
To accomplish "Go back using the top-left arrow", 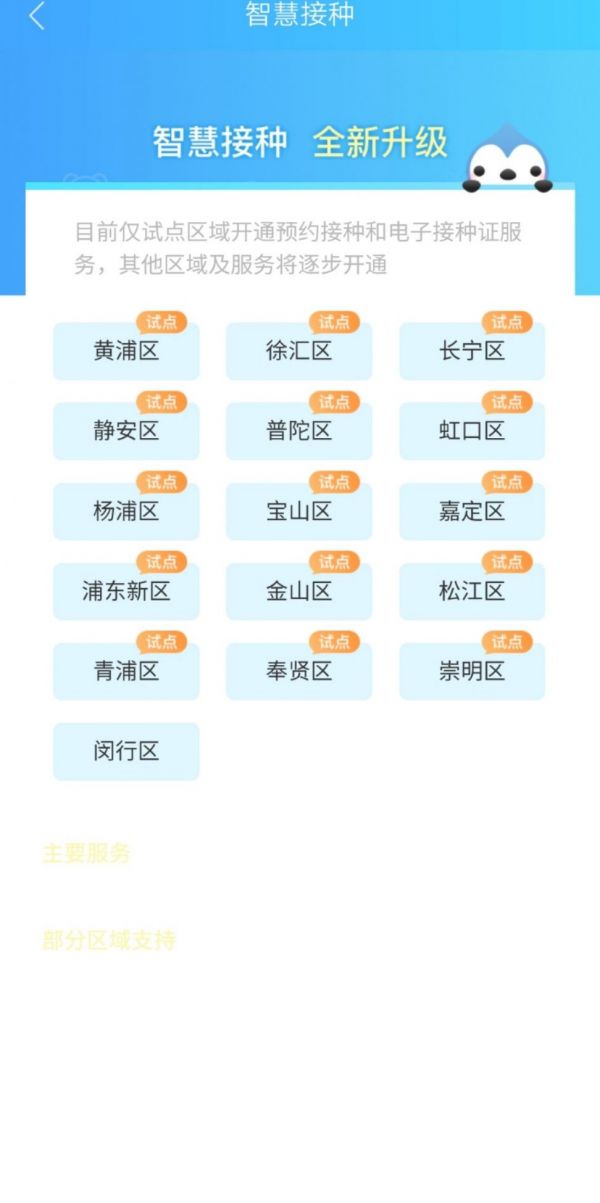I will tap(37, 16).
